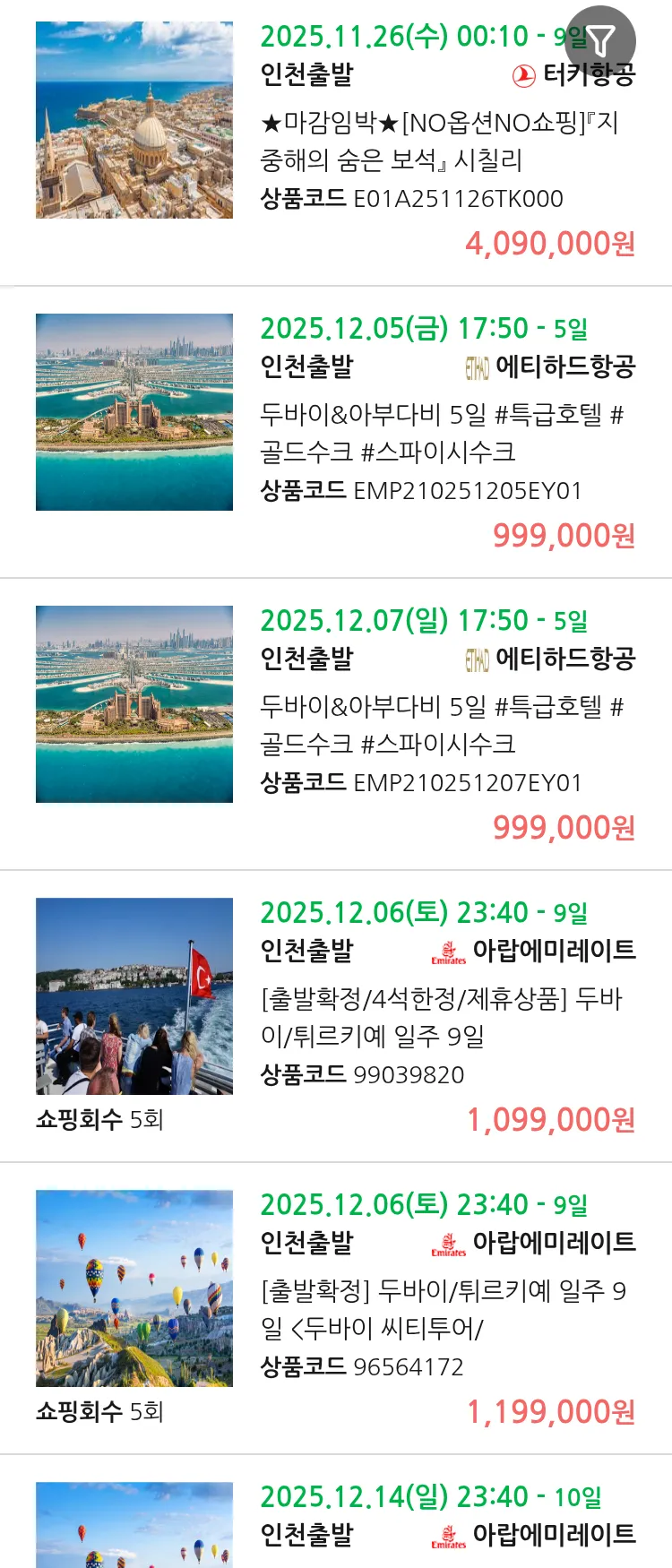Open product 99039820 Dubai/Türkiye 9-day tour
This screenshot has width=672, height=1568.
tap(439, 1017)
